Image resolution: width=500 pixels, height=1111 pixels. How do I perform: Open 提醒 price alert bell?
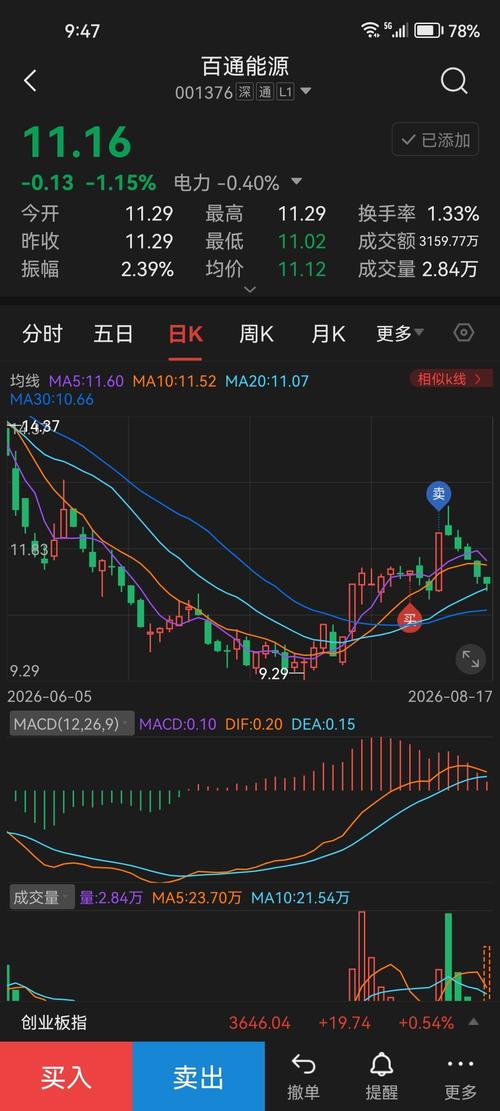tap(382, 1076)
